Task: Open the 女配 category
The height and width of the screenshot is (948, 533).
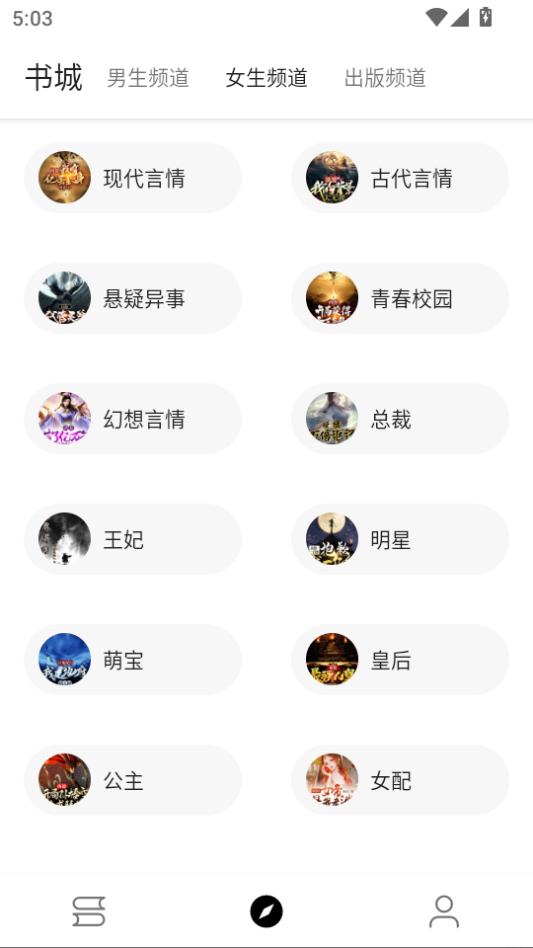Action: [400, 780]
